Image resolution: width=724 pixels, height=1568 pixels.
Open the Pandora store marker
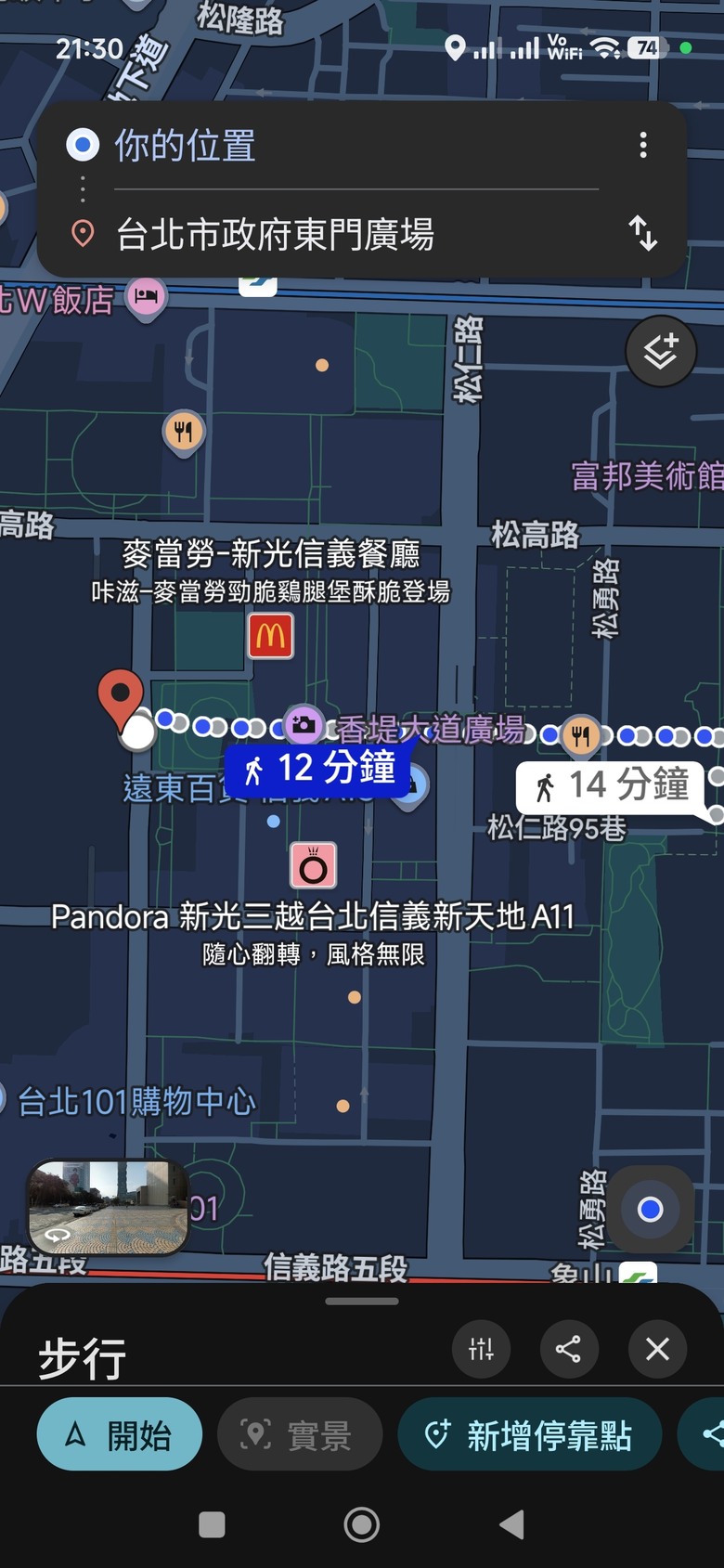pyautogui.click(x=313, y=865)
